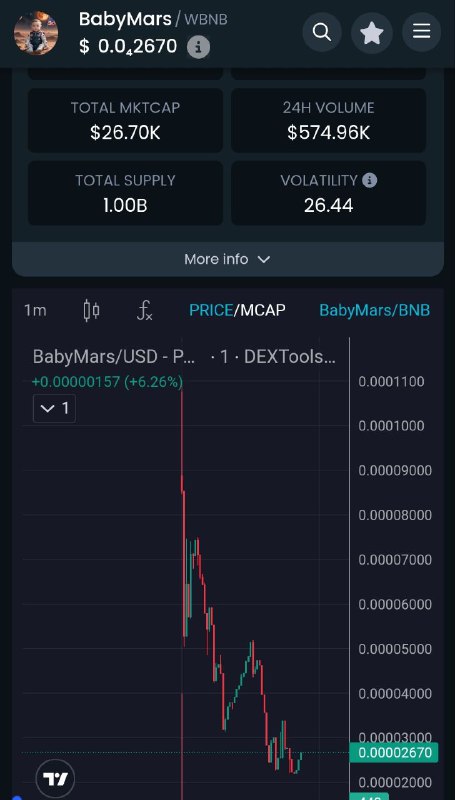Screen dimensions: 455x800
Task: Expand the More info section
Action: pos(228,259)
